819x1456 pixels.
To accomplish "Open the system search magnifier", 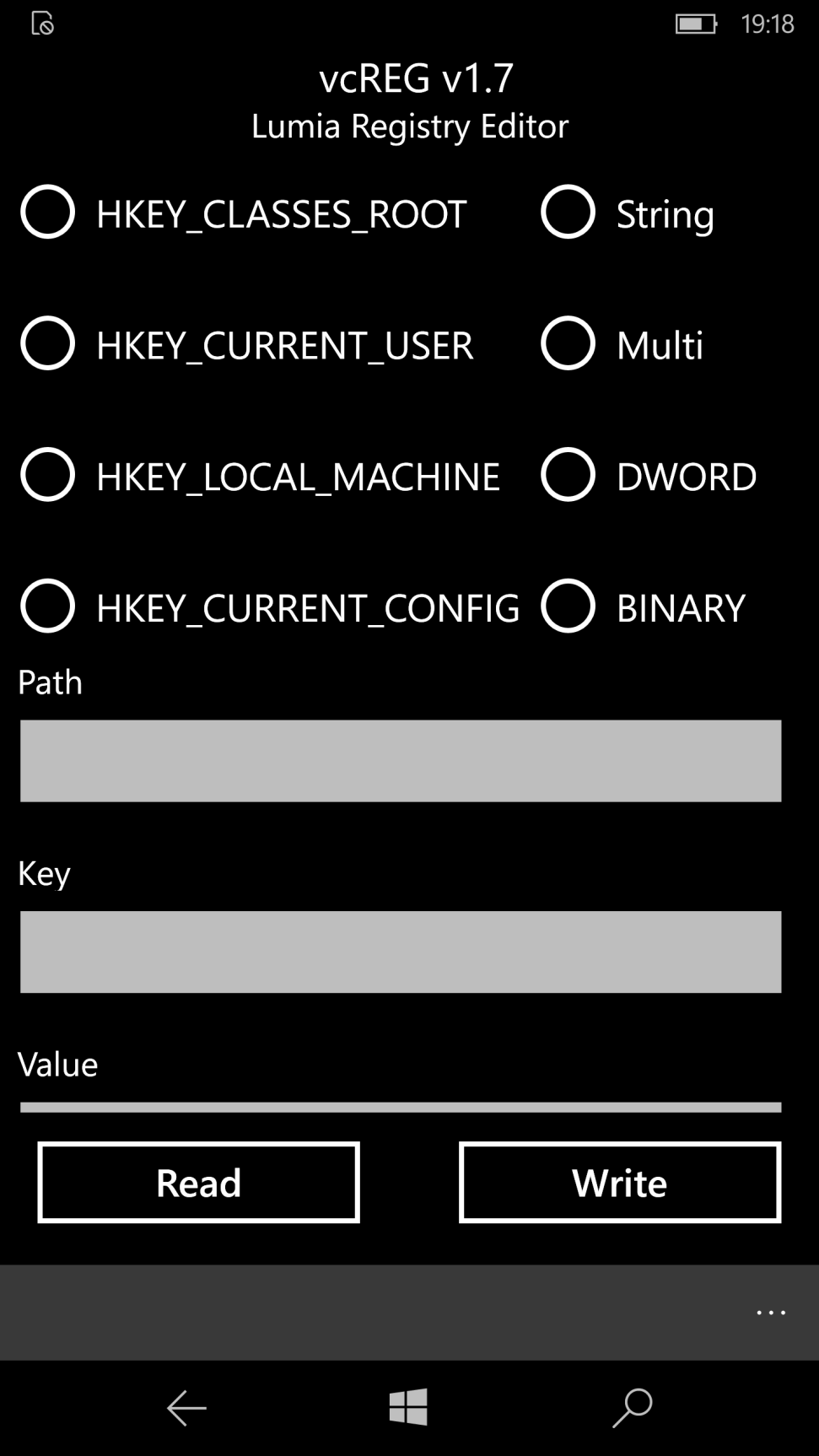I will [633, 1408].
